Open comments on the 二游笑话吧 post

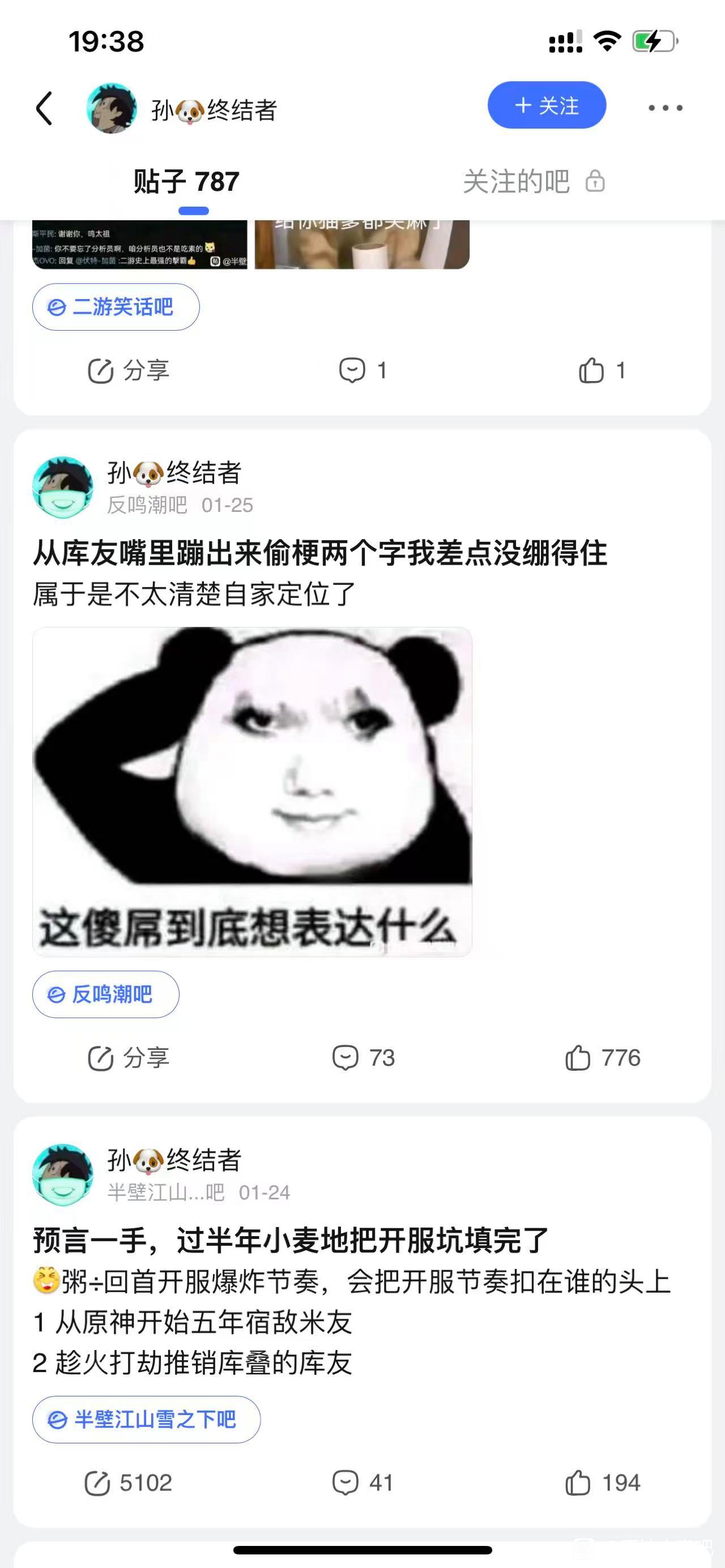[363, 370]
